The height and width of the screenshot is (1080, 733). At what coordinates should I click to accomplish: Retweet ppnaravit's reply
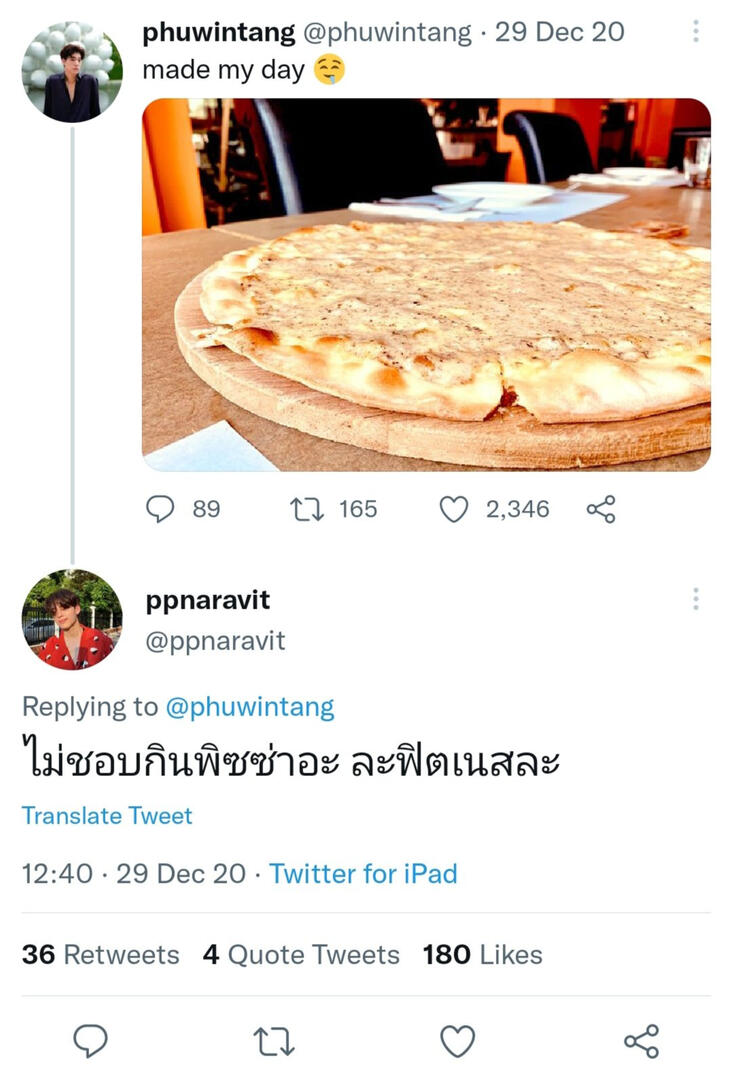tap(274, 1042)
